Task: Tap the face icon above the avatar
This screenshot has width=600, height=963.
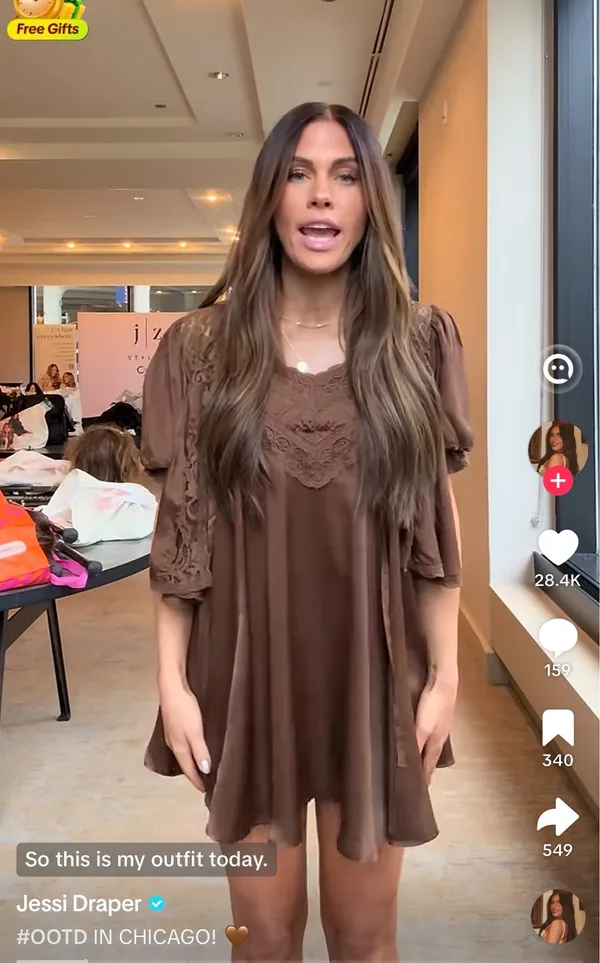Action: pyautogui.click(x=558, y=369)
